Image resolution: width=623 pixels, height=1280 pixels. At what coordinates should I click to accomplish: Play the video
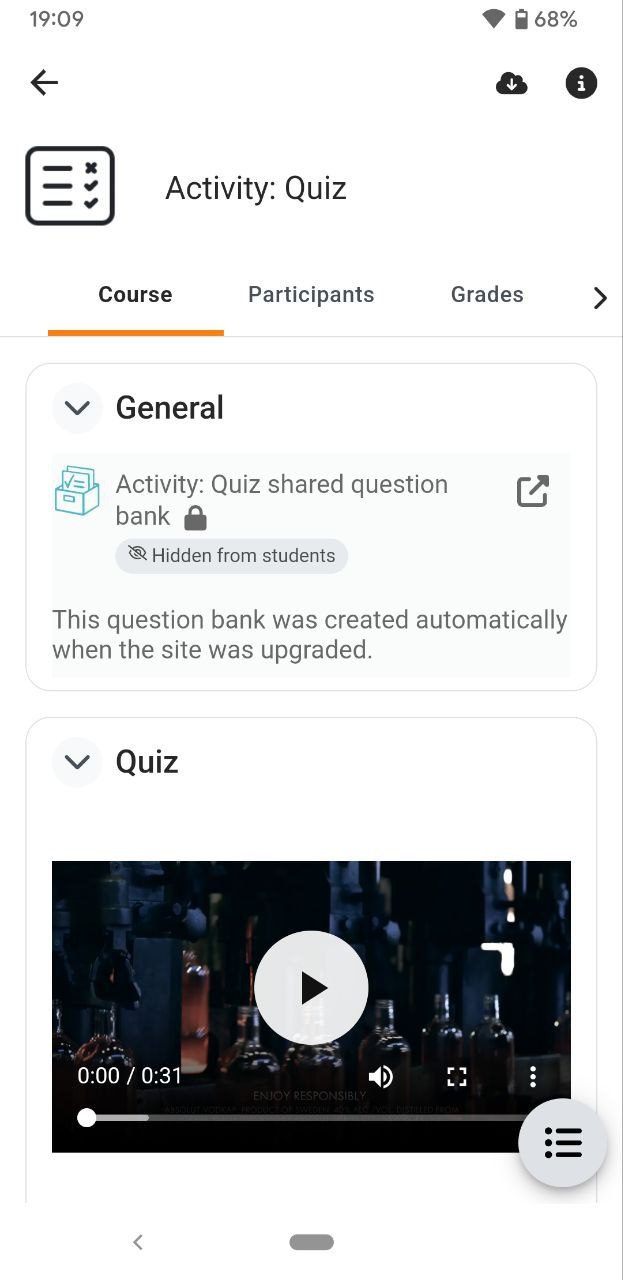[311, 988]
